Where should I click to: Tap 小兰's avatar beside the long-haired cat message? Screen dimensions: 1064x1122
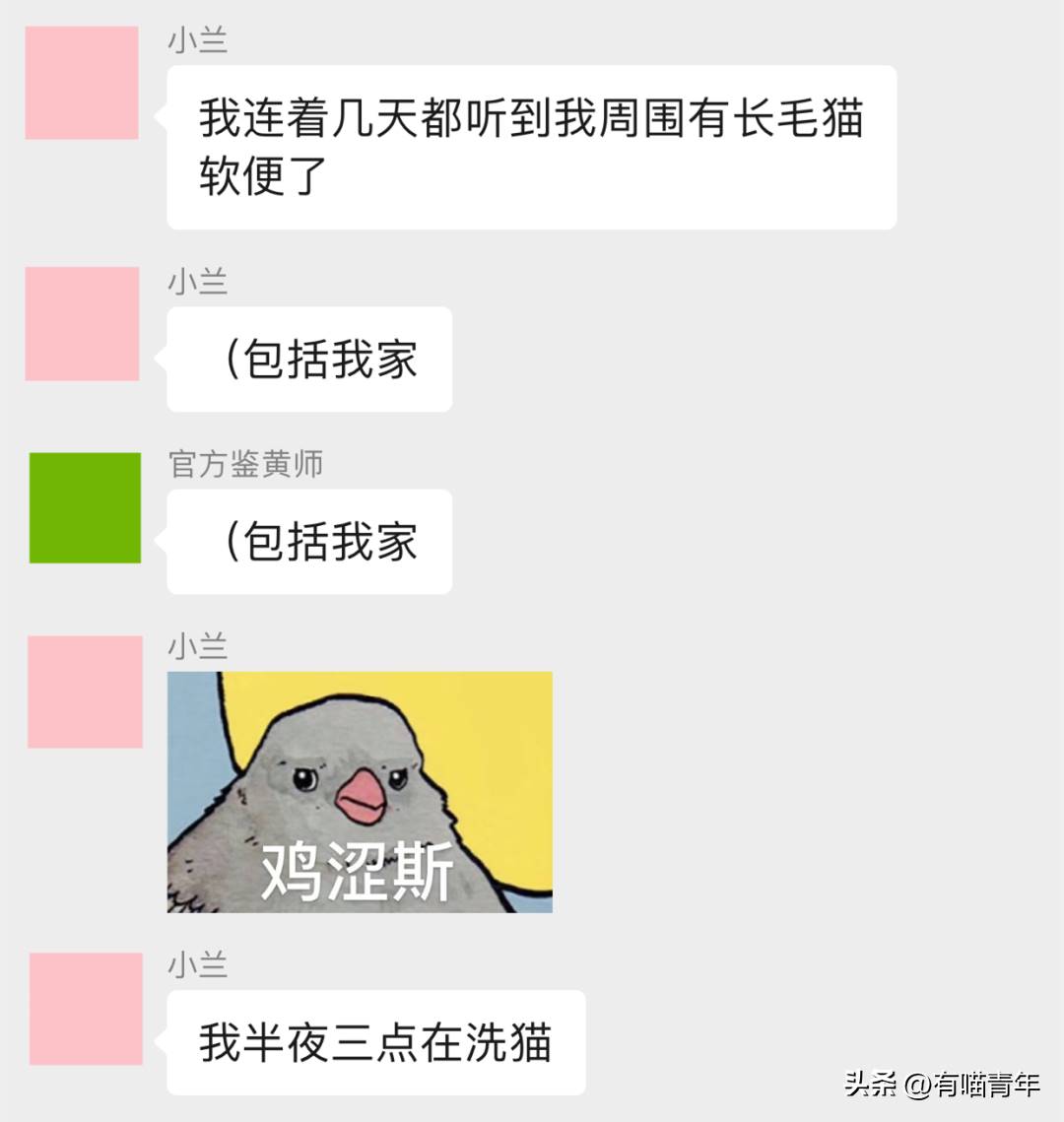82,83
